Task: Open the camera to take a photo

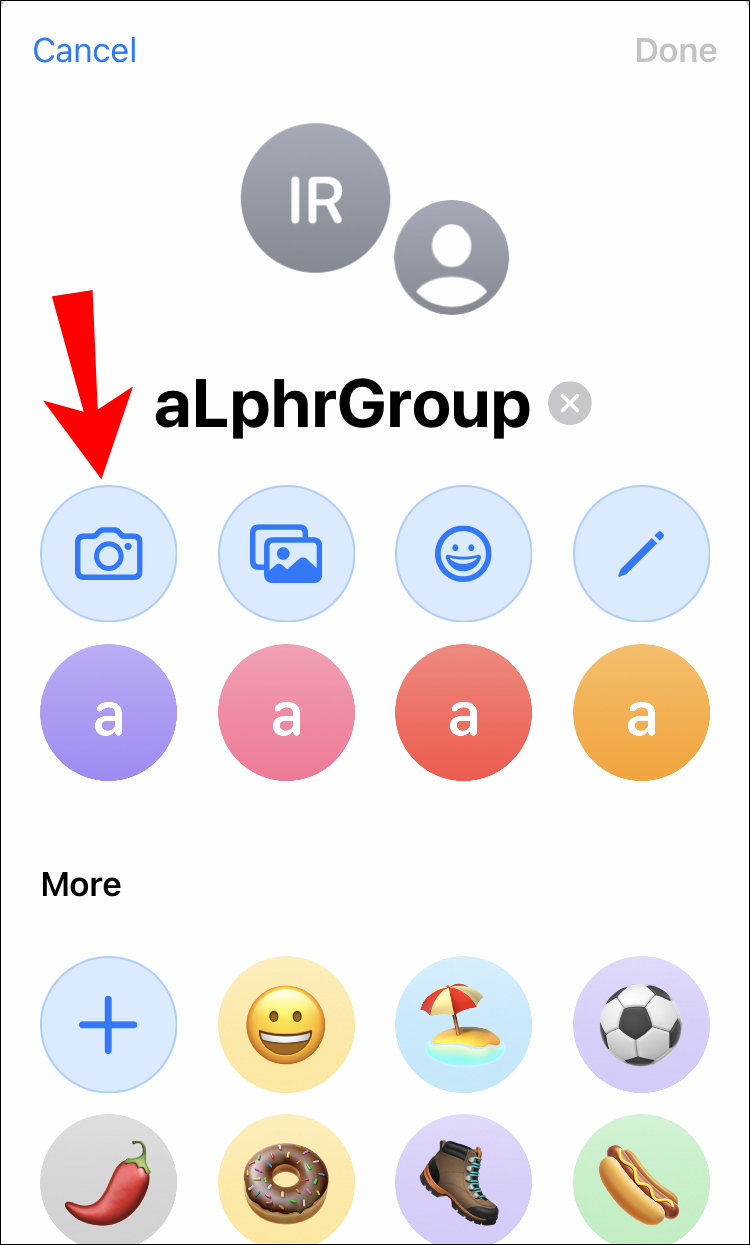Action: click(x=108, y=553)
